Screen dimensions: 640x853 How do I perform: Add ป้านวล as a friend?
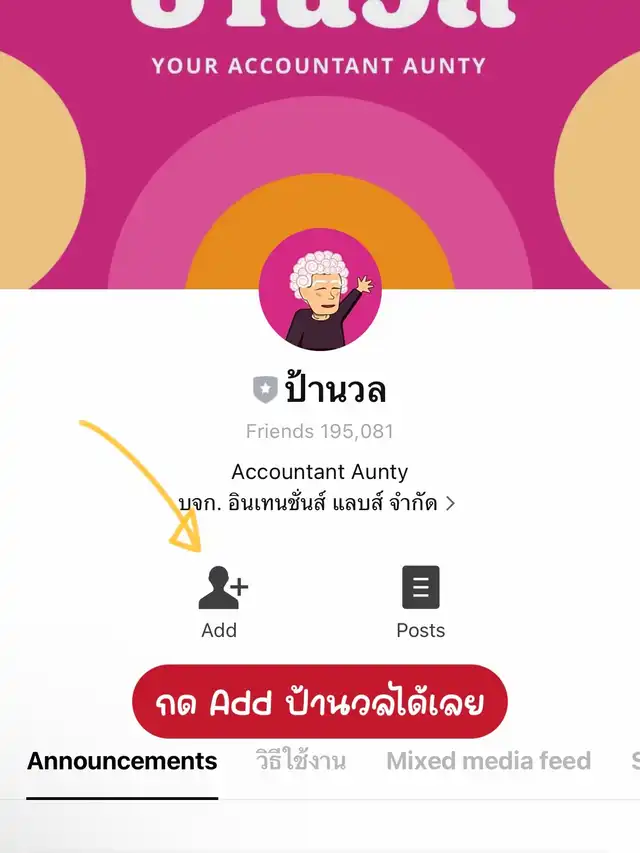tap(221, 601)
